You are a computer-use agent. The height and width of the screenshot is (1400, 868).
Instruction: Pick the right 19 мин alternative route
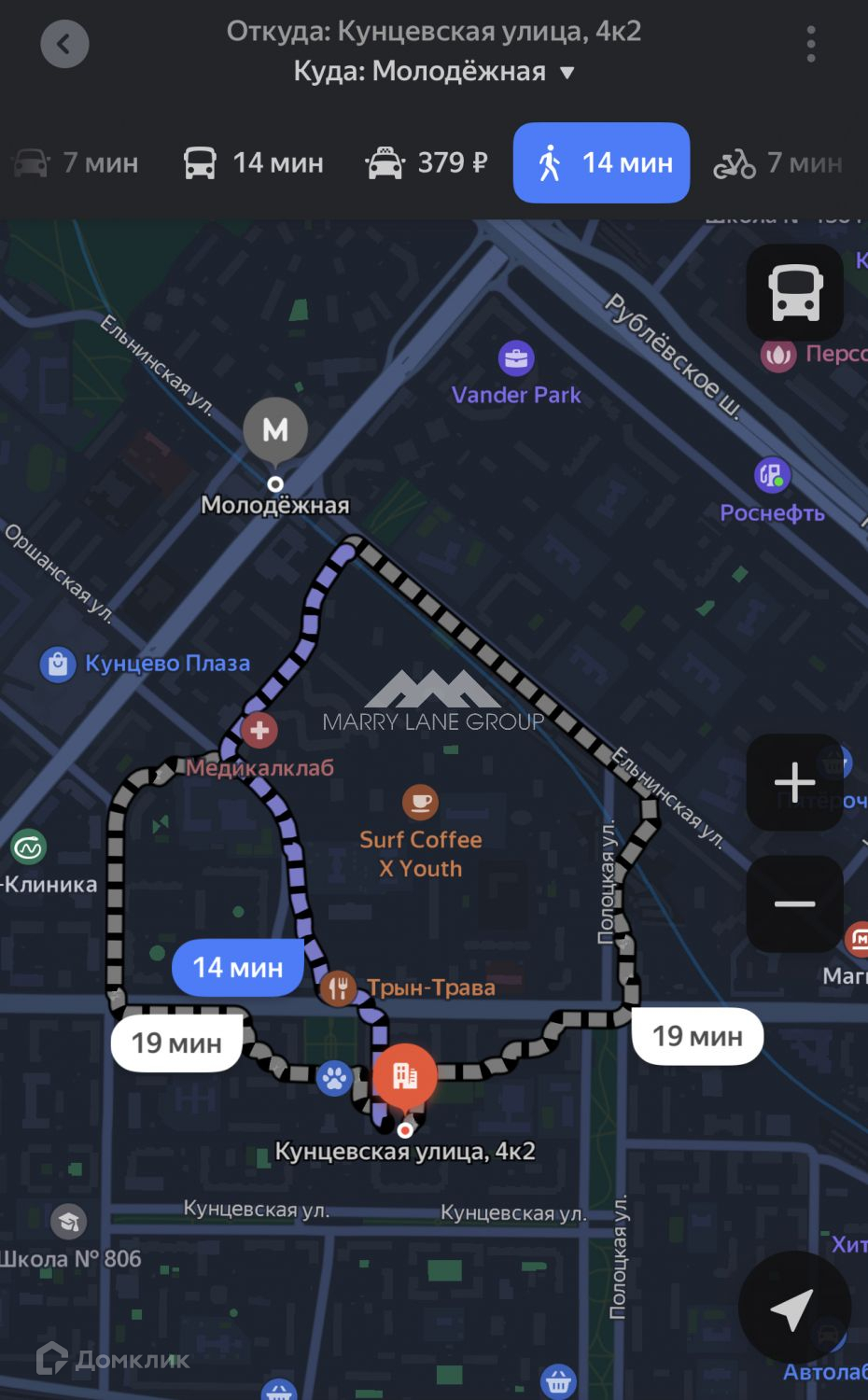pos(697,1036)
